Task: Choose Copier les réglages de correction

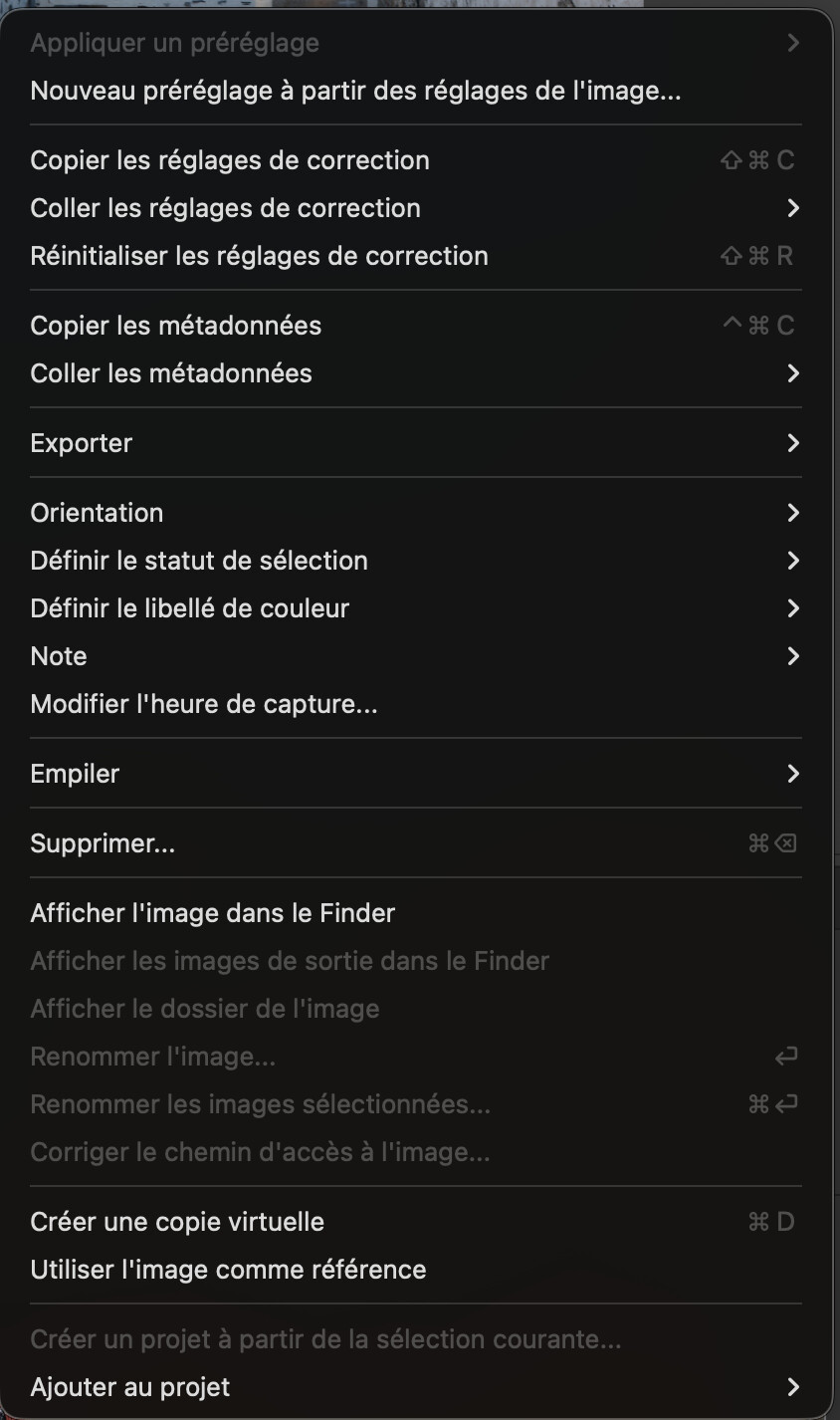Action: (230, 160)
